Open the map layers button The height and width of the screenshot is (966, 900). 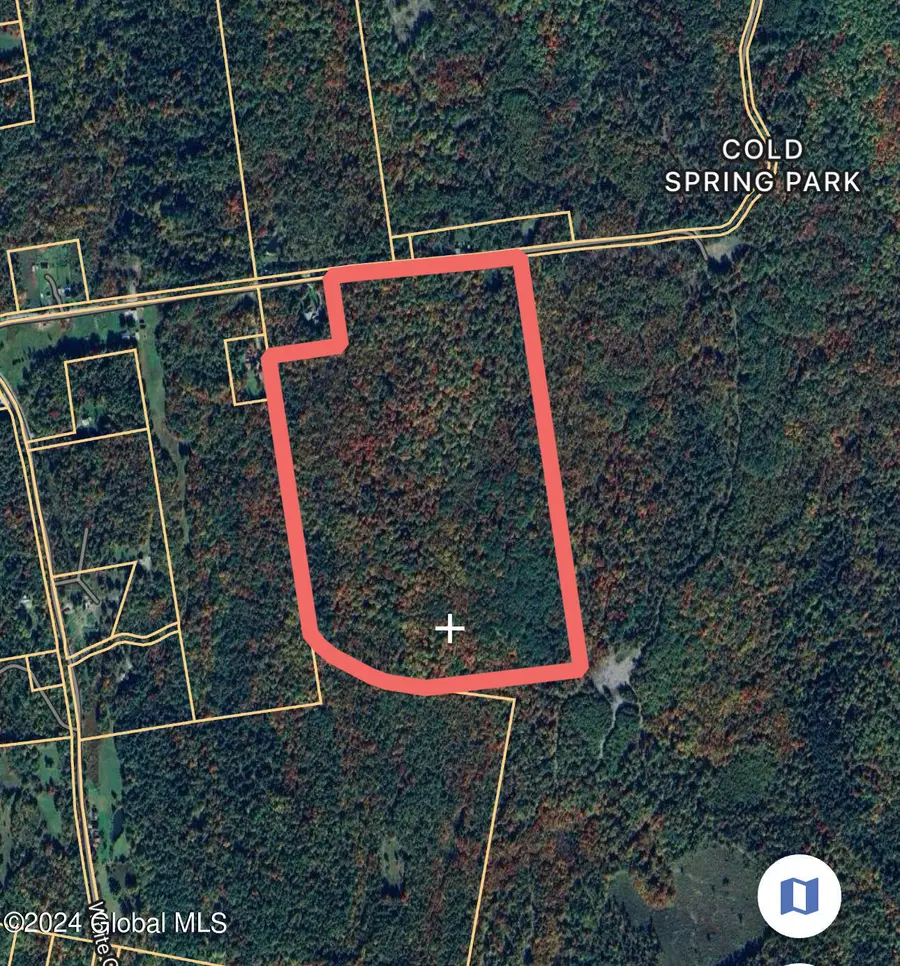(x=798, y=894)
